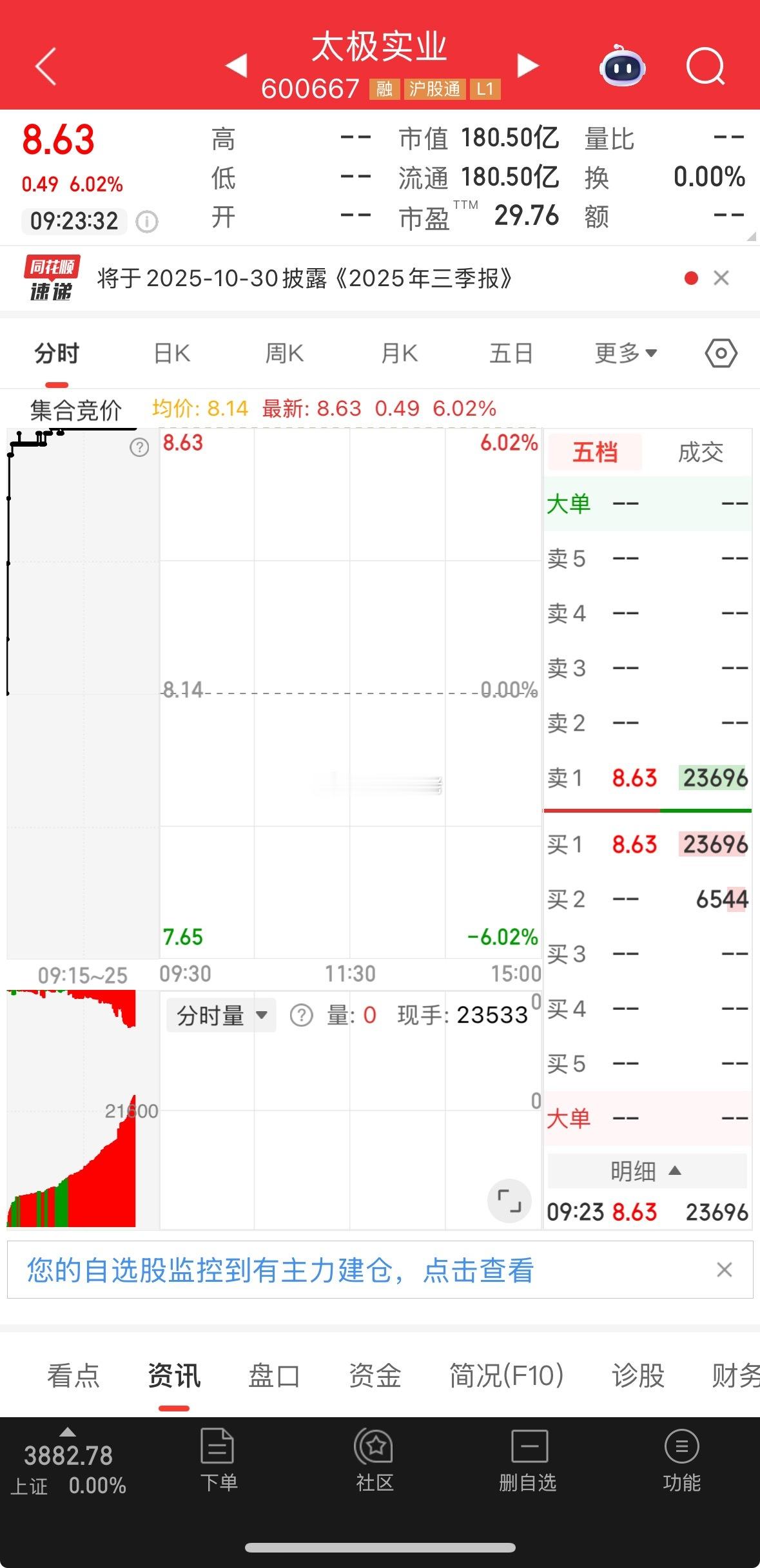760x1568 pixels.
Task: Open the AI robot assistant
Action: pyautogui.click(x=622, y=66)
